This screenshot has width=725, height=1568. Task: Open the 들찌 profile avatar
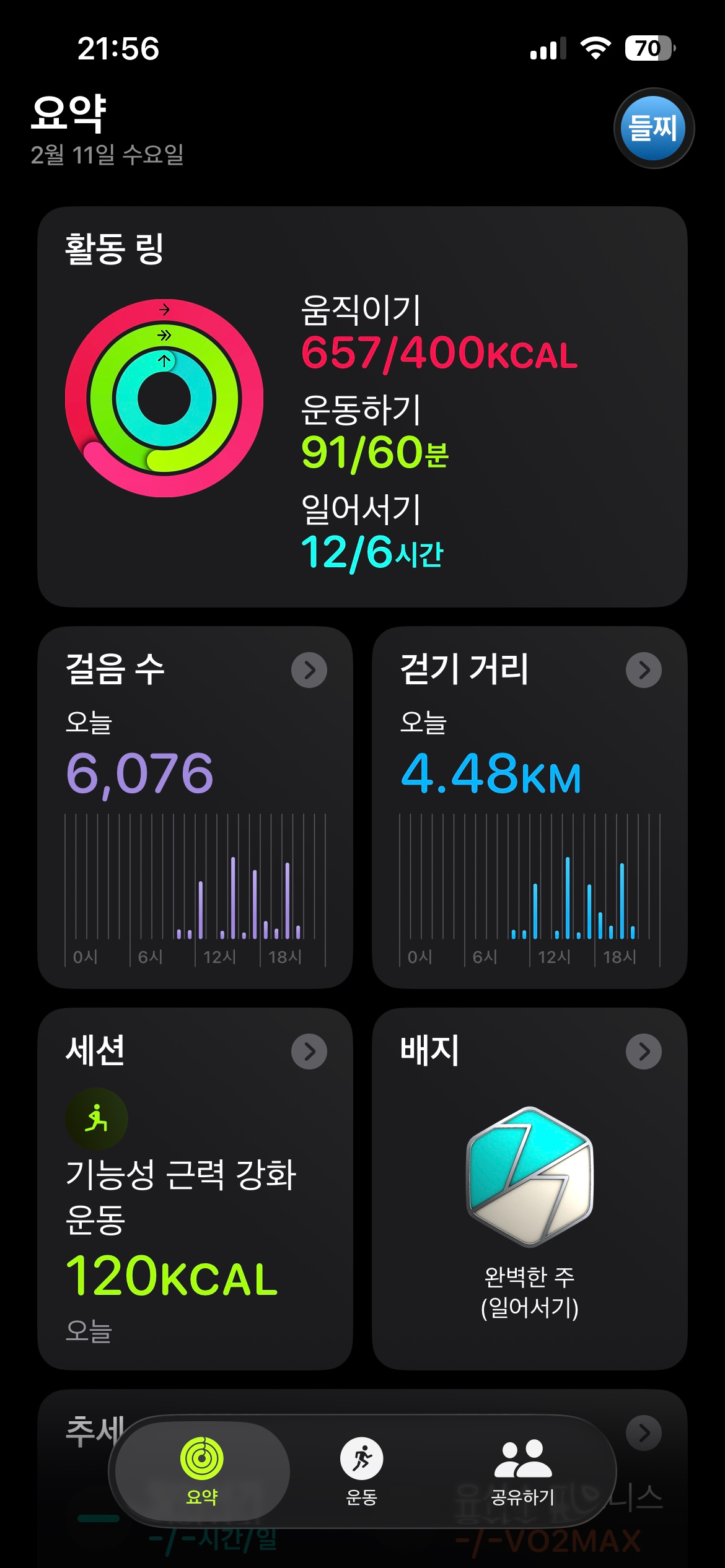[653, 128]
